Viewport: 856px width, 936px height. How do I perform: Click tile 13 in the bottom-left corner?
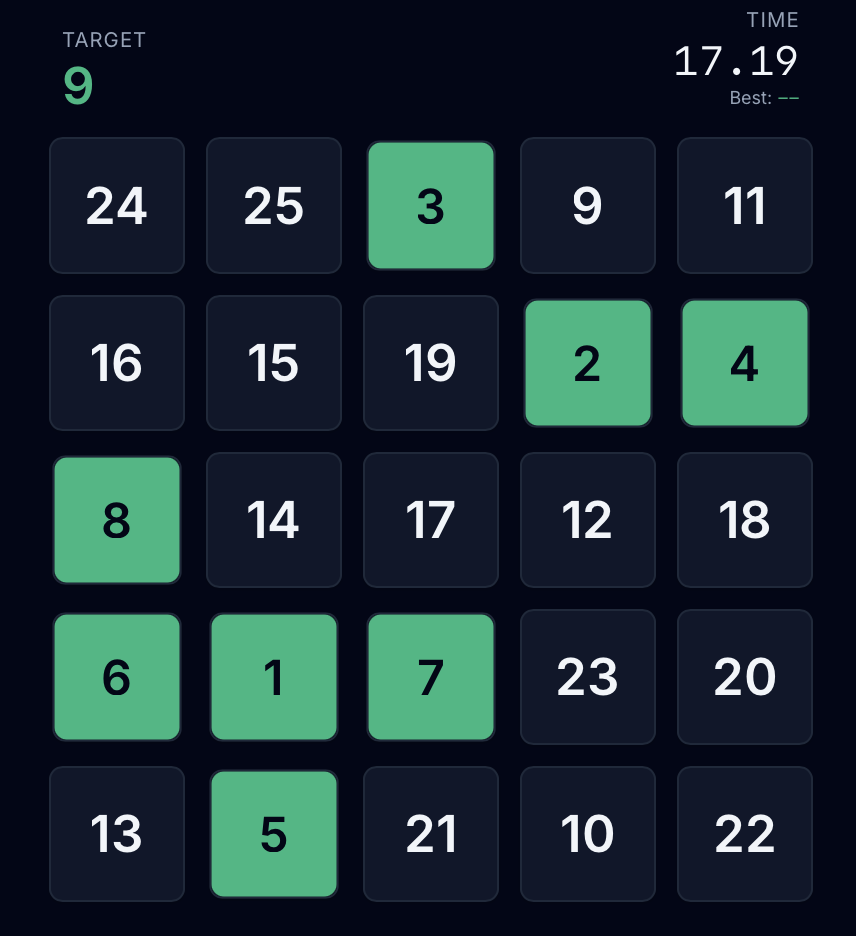point(117,834)
